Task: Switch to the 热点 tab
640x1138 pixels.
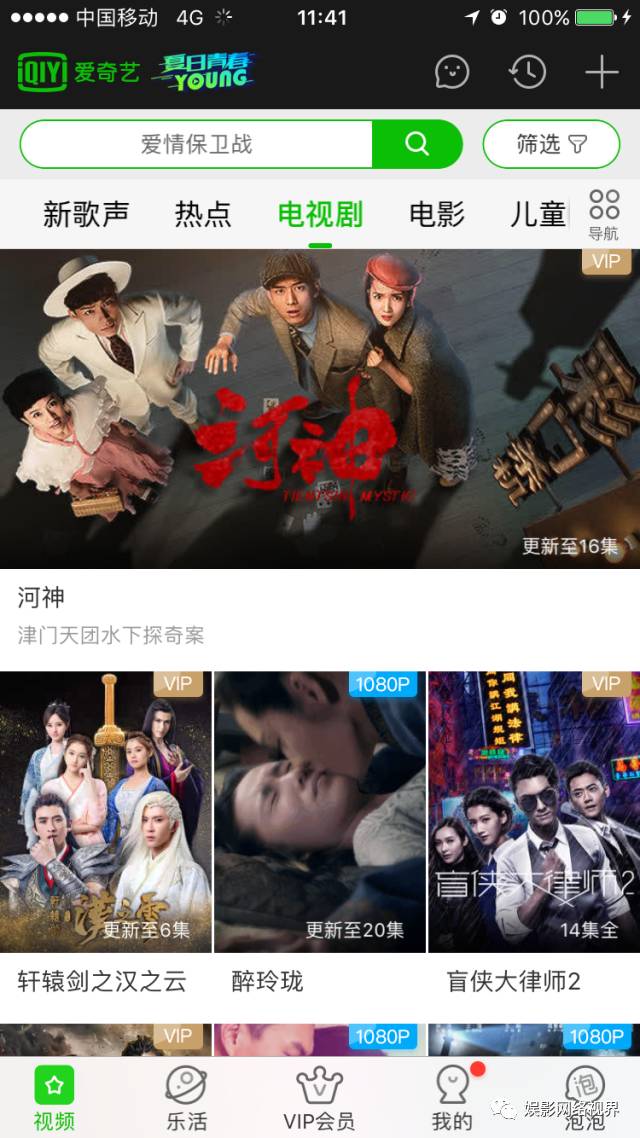Action: point(203,214)
